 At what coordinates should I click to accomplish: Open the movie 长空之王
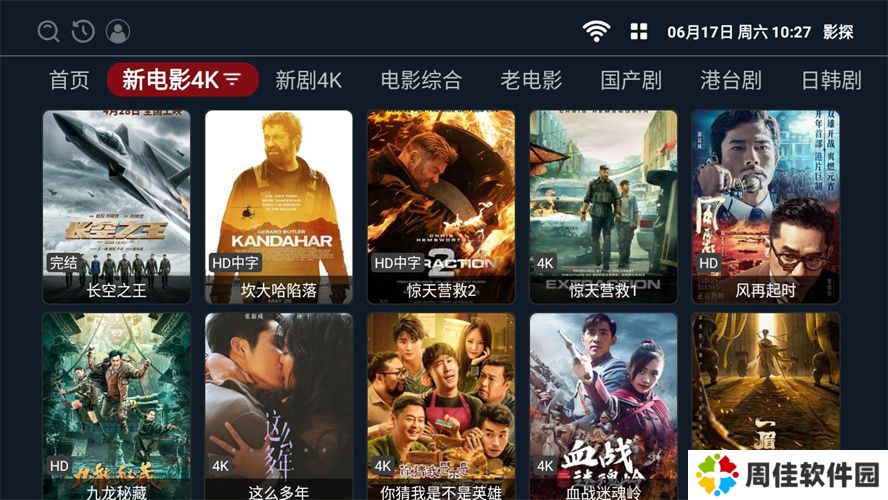click(x=116, y=206)
